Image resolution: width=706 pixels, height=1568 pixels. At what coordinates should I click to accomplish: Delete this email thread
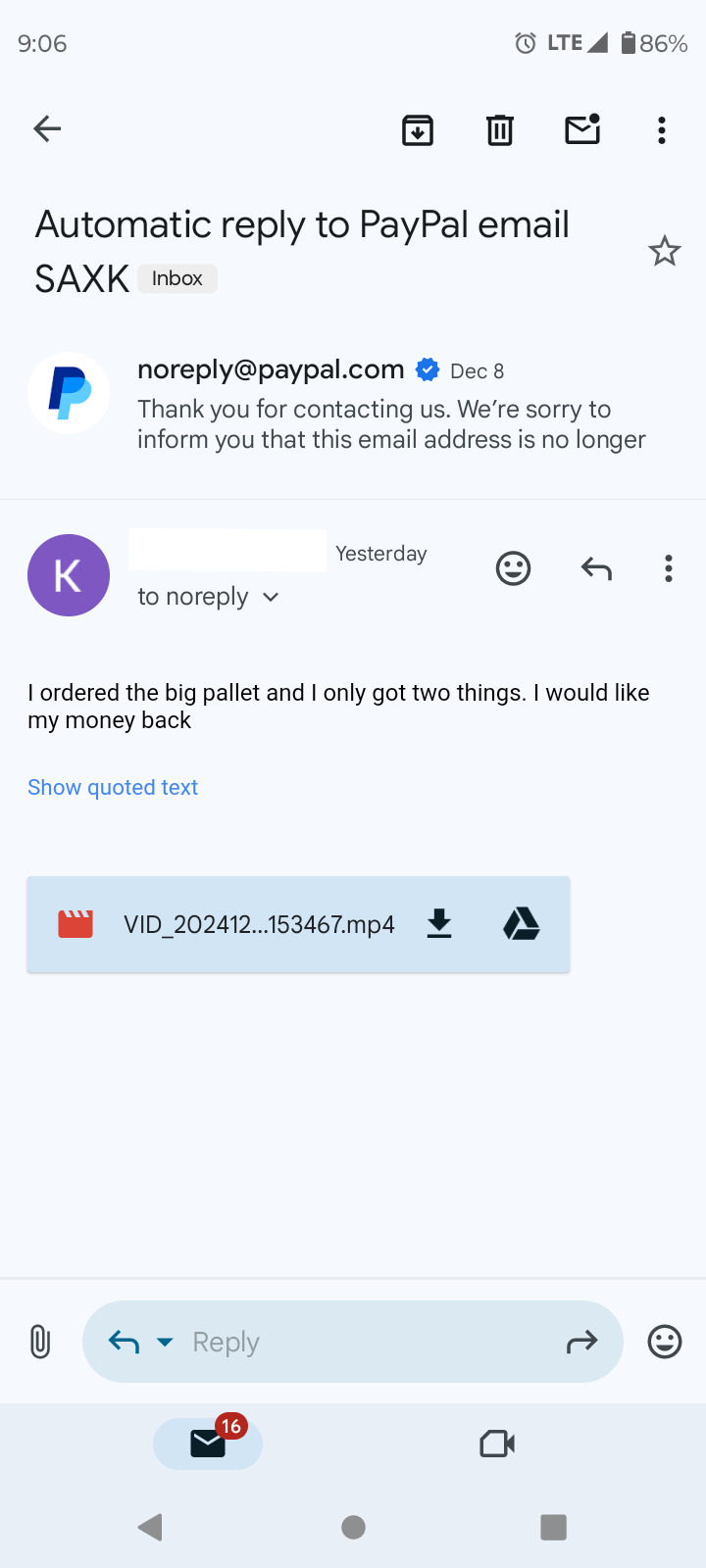click(500, 129)
